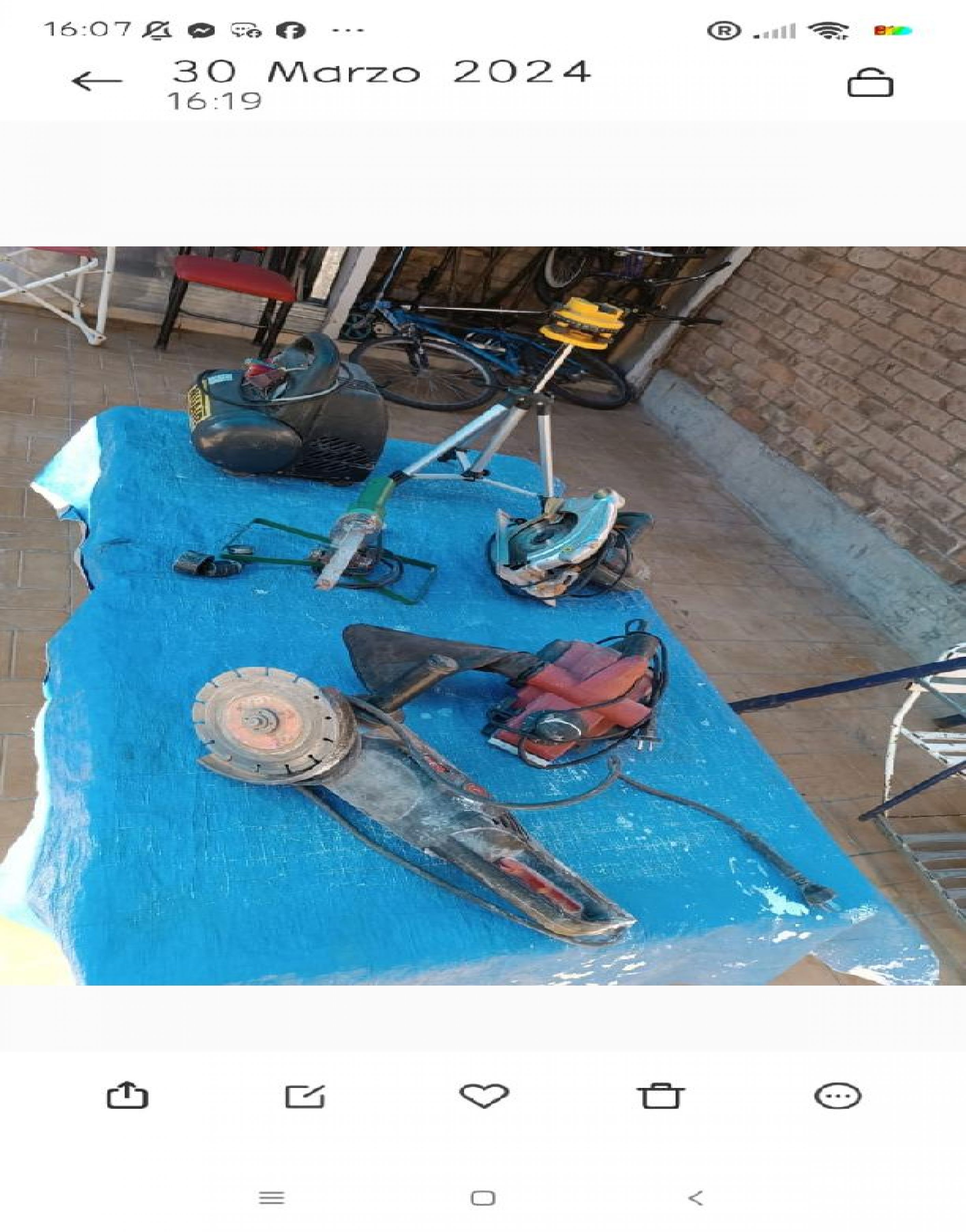Open recent apps from the navigation bar
Image resolution: width=966 pixels, height=1232 pixels.
271,1198
